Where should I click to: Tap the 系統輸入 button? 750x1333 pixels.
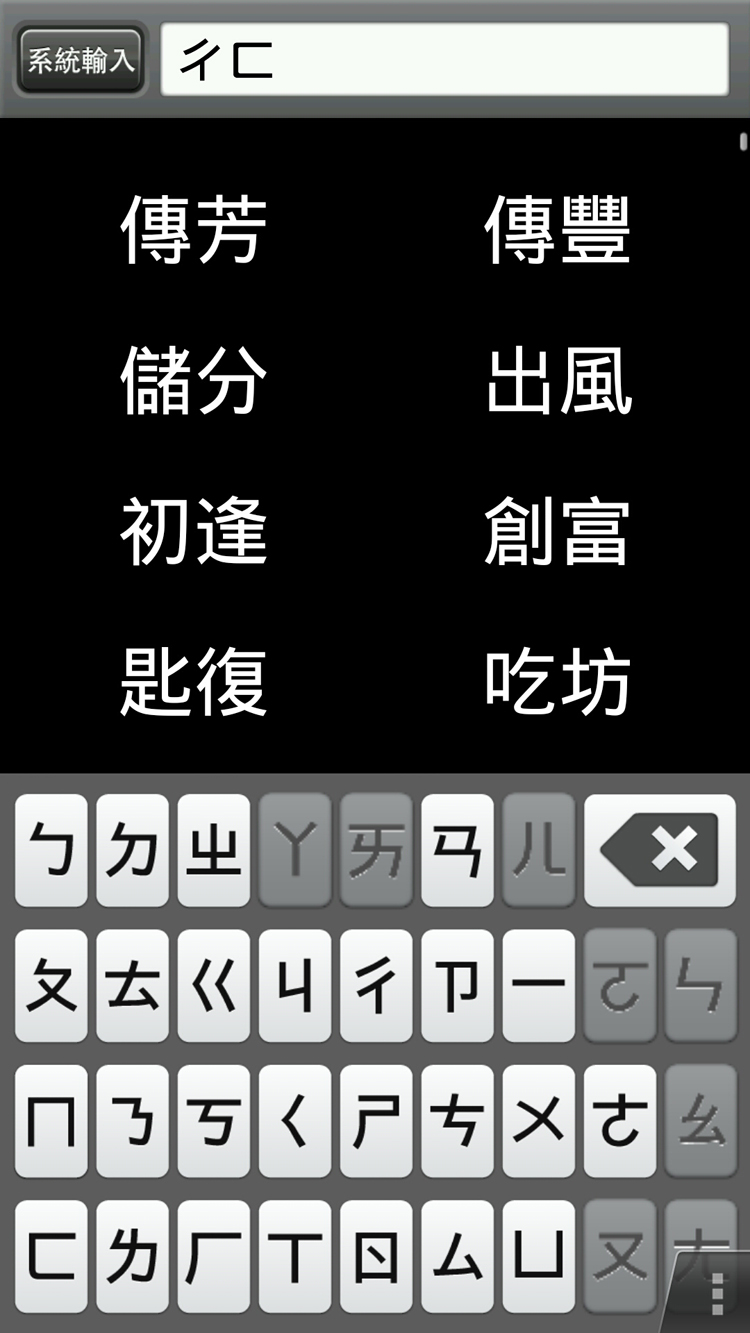coord(81,61)
